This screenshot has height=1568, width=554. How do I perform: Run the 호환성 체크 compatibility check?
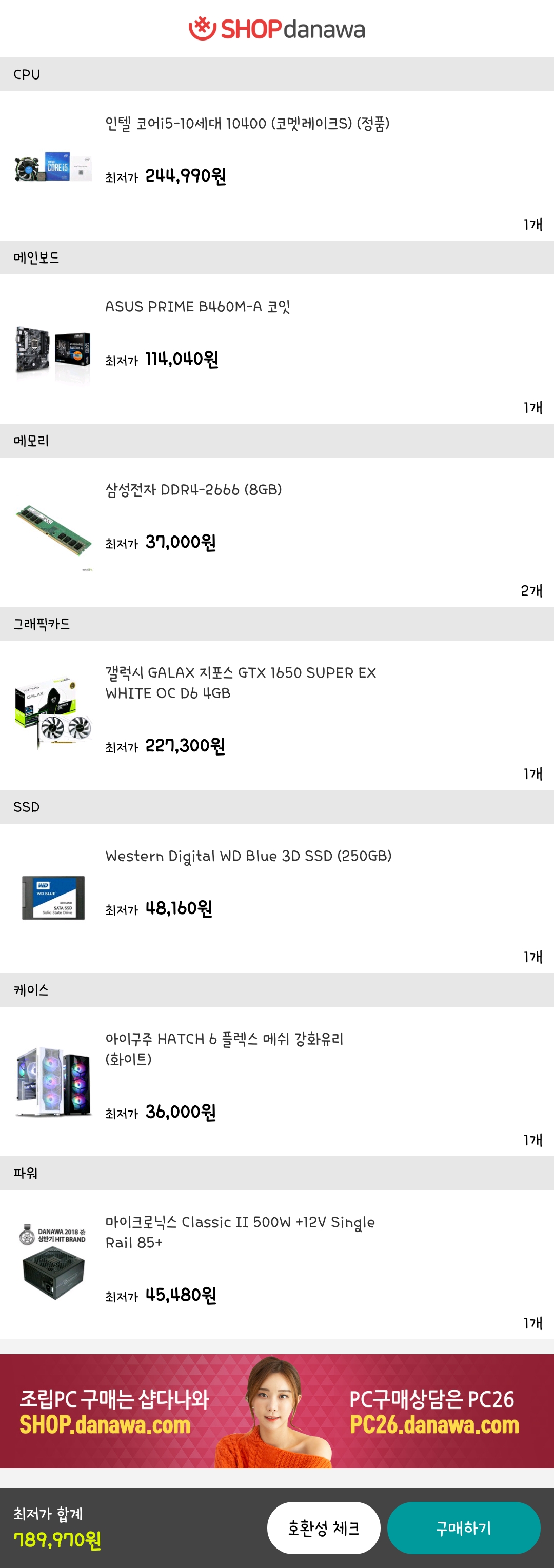[323, 1528]
